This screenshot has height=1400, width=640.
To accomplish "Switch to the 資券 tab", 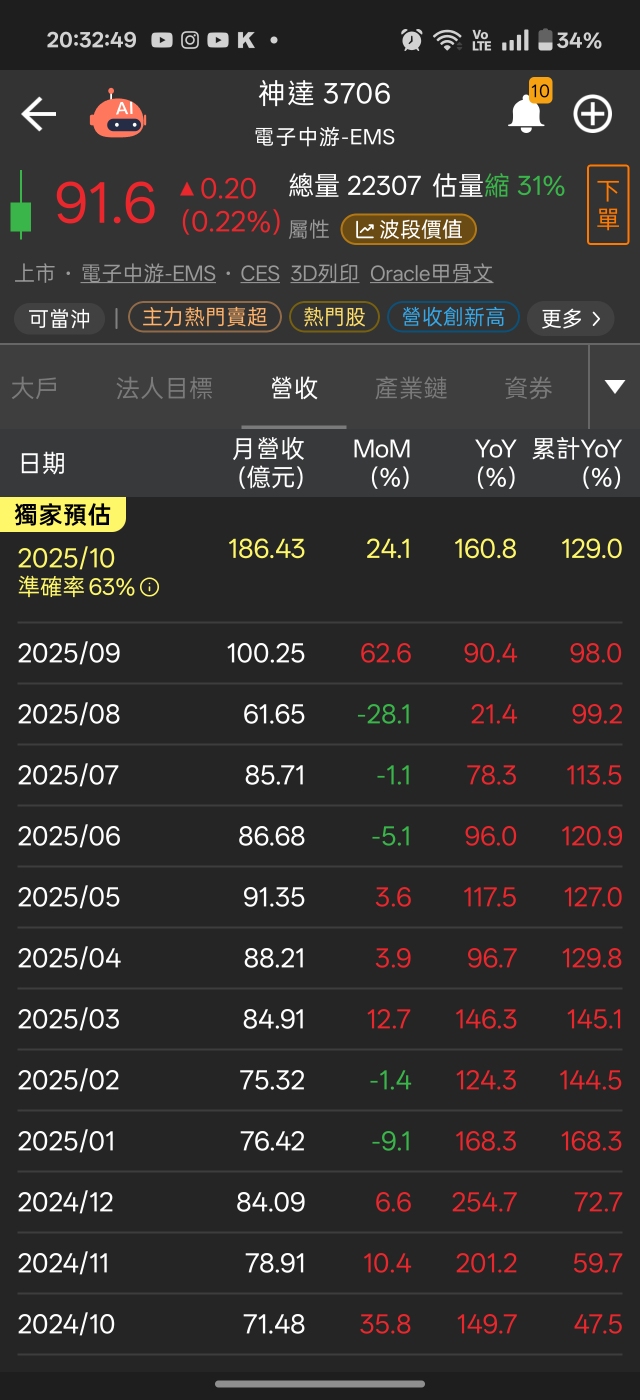I will tap(528, 388).
